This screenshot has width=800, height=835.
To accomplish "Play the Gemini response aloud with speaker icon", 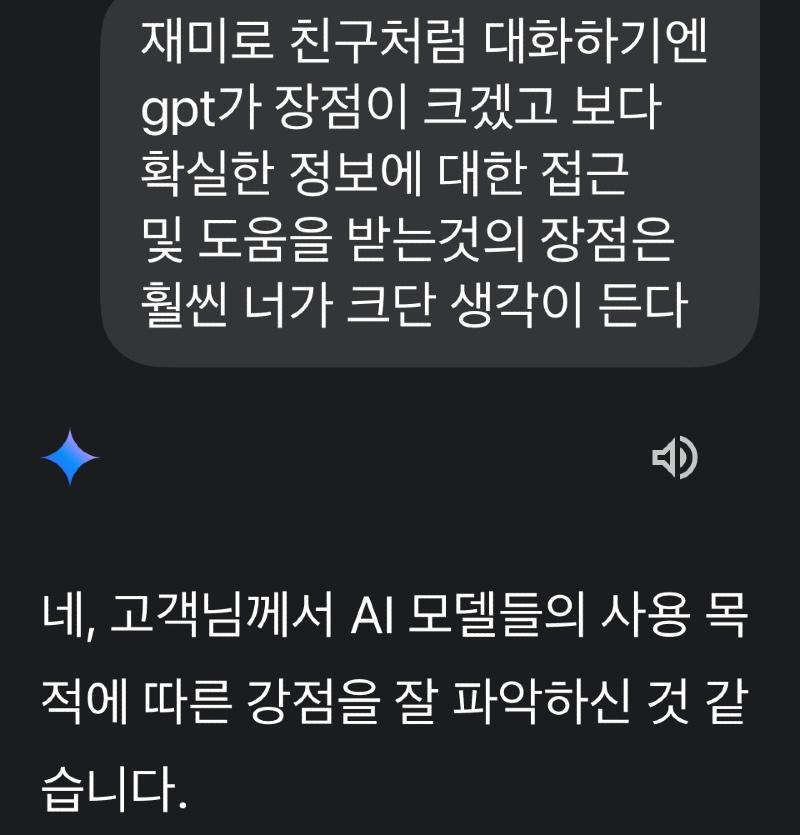I will point(674,458).
